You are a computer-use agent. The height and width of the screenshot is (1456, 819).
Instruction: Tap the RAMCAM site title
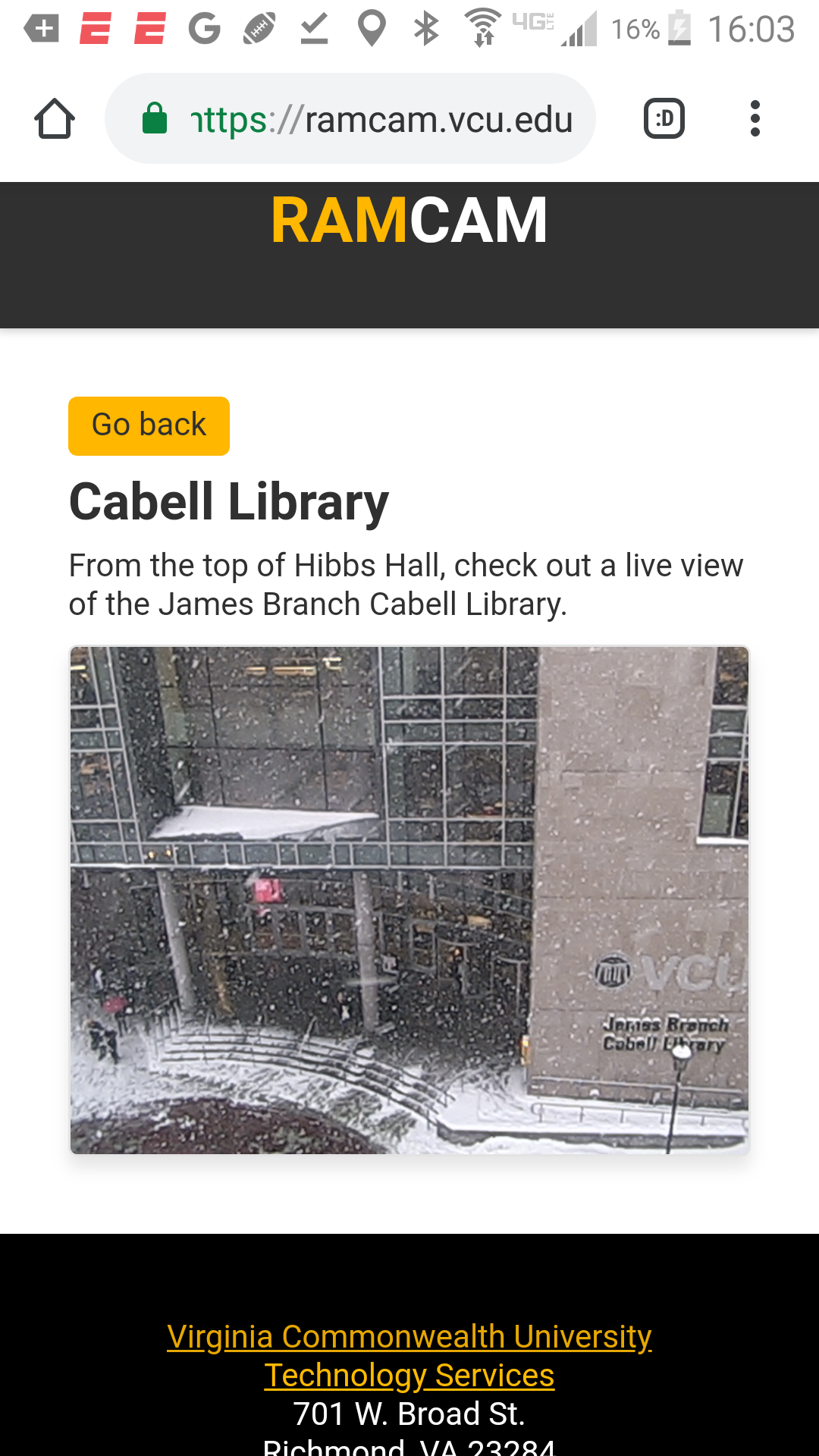(x=409, y=220)
